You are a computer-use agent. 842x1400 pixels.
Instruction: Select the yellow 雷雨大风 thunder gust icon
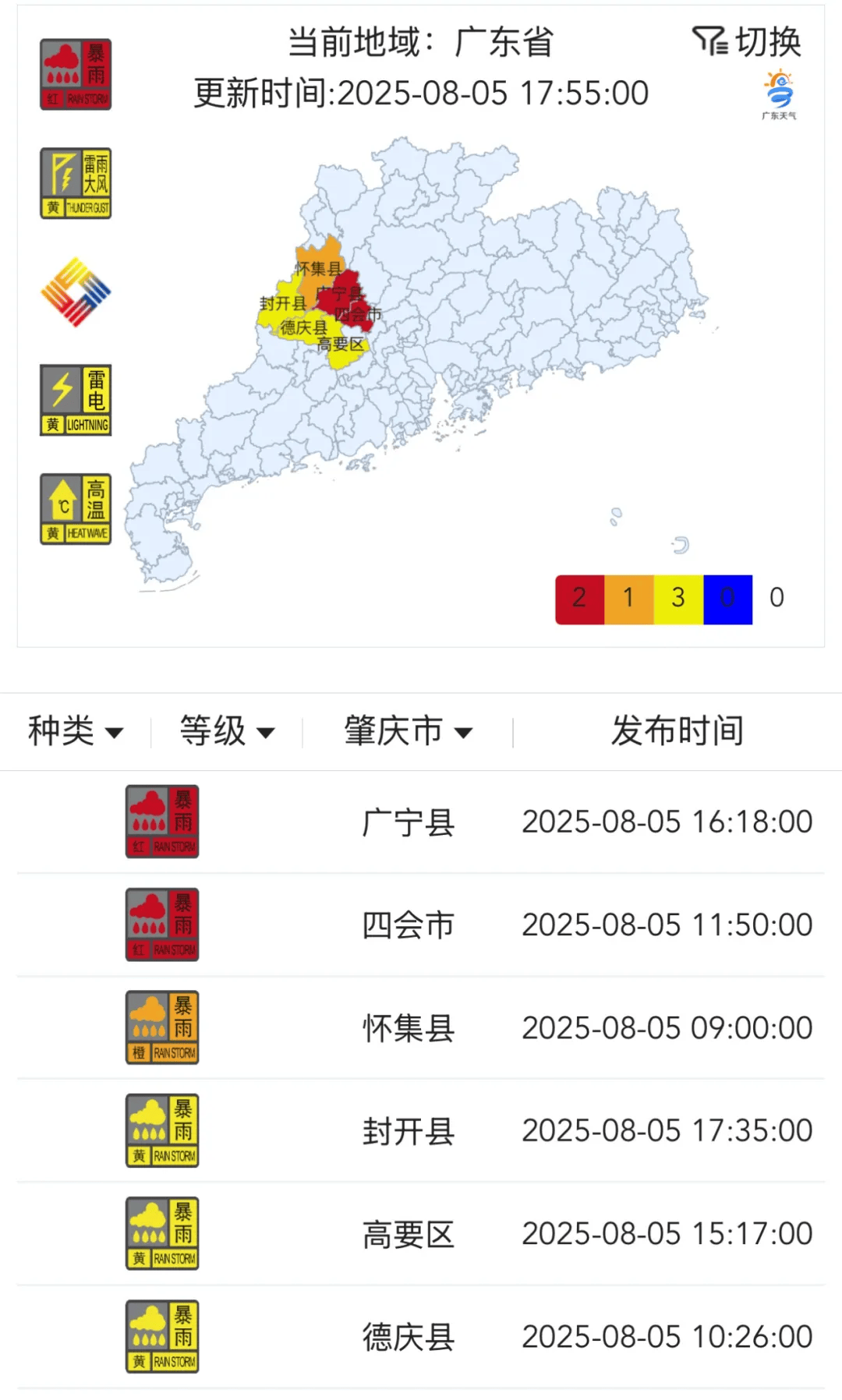76,183
